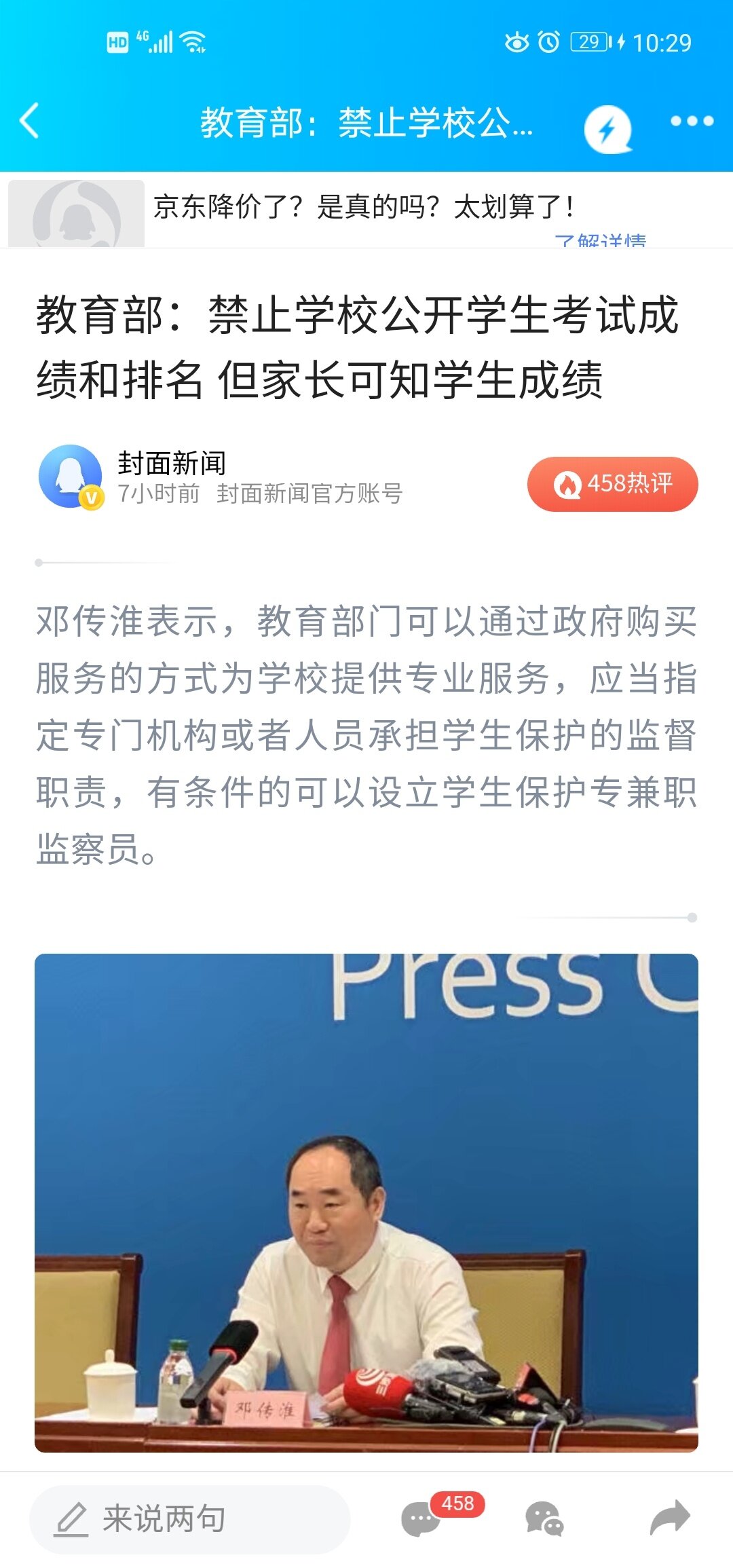Go back using the header arrow
The image size is (733, 1568).
(x=30, y=122)
